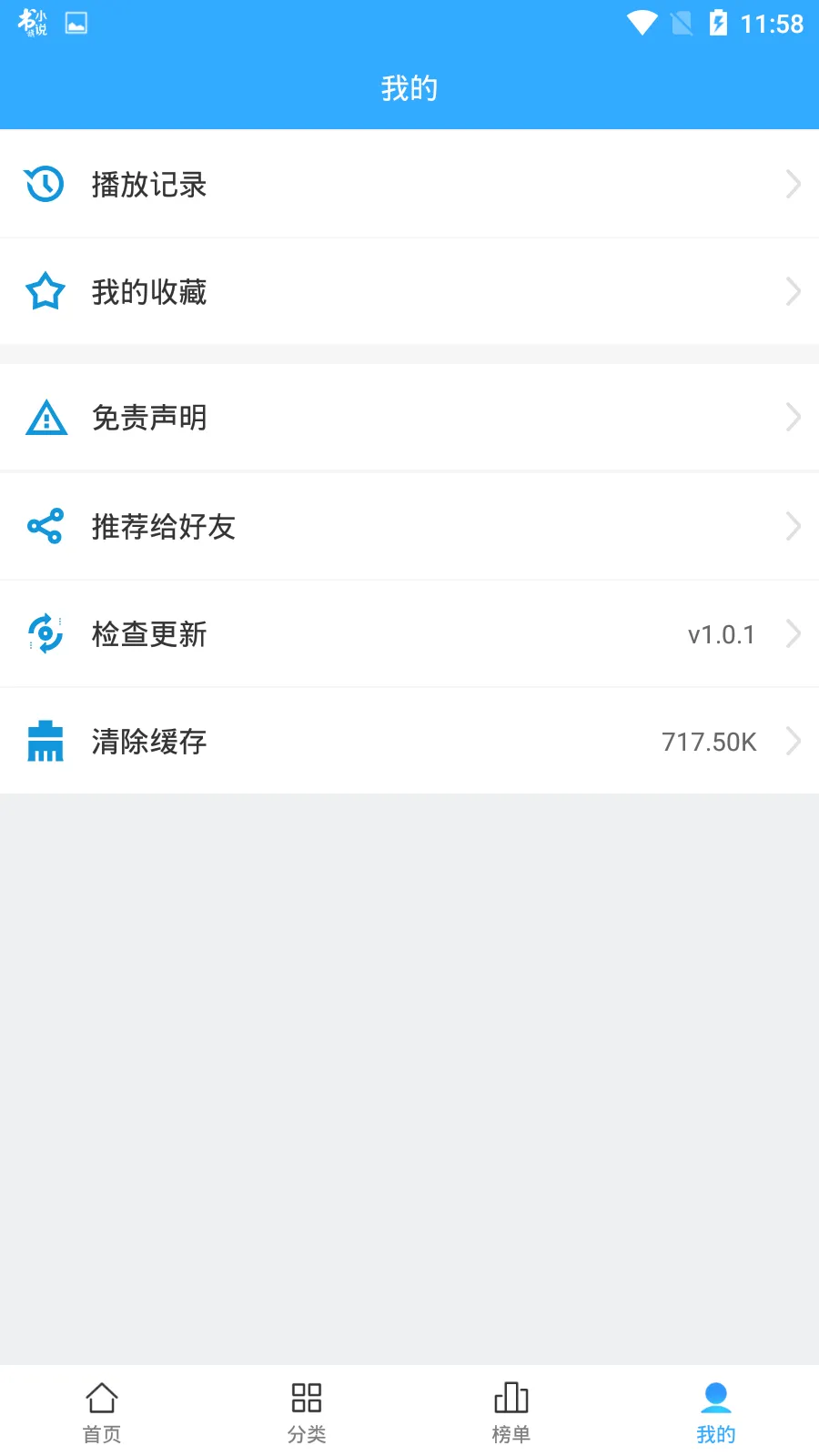Tap the share icon next to 推荐给好友
Image resolution: width=819 pixels, height=1456 pixels.
click(x=44, y=526)
